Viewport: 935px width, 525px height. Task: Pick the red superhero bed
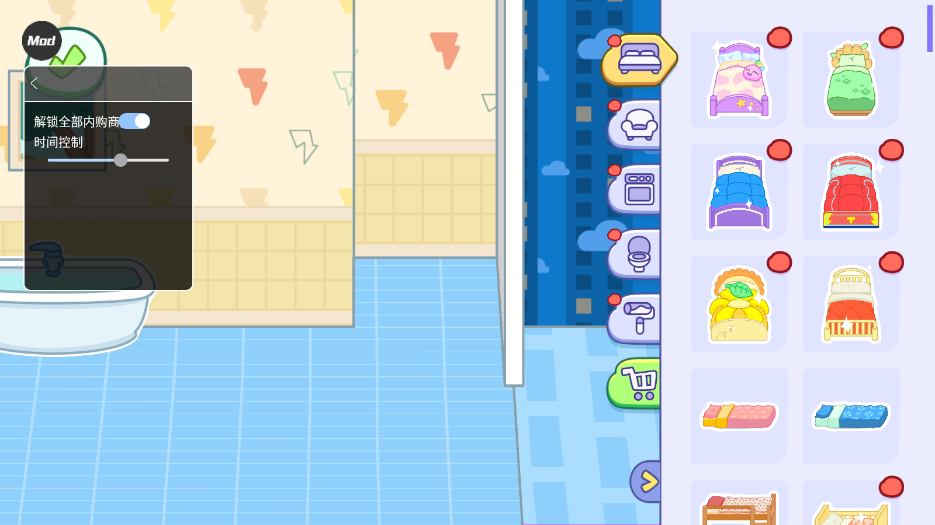point(850,192)
